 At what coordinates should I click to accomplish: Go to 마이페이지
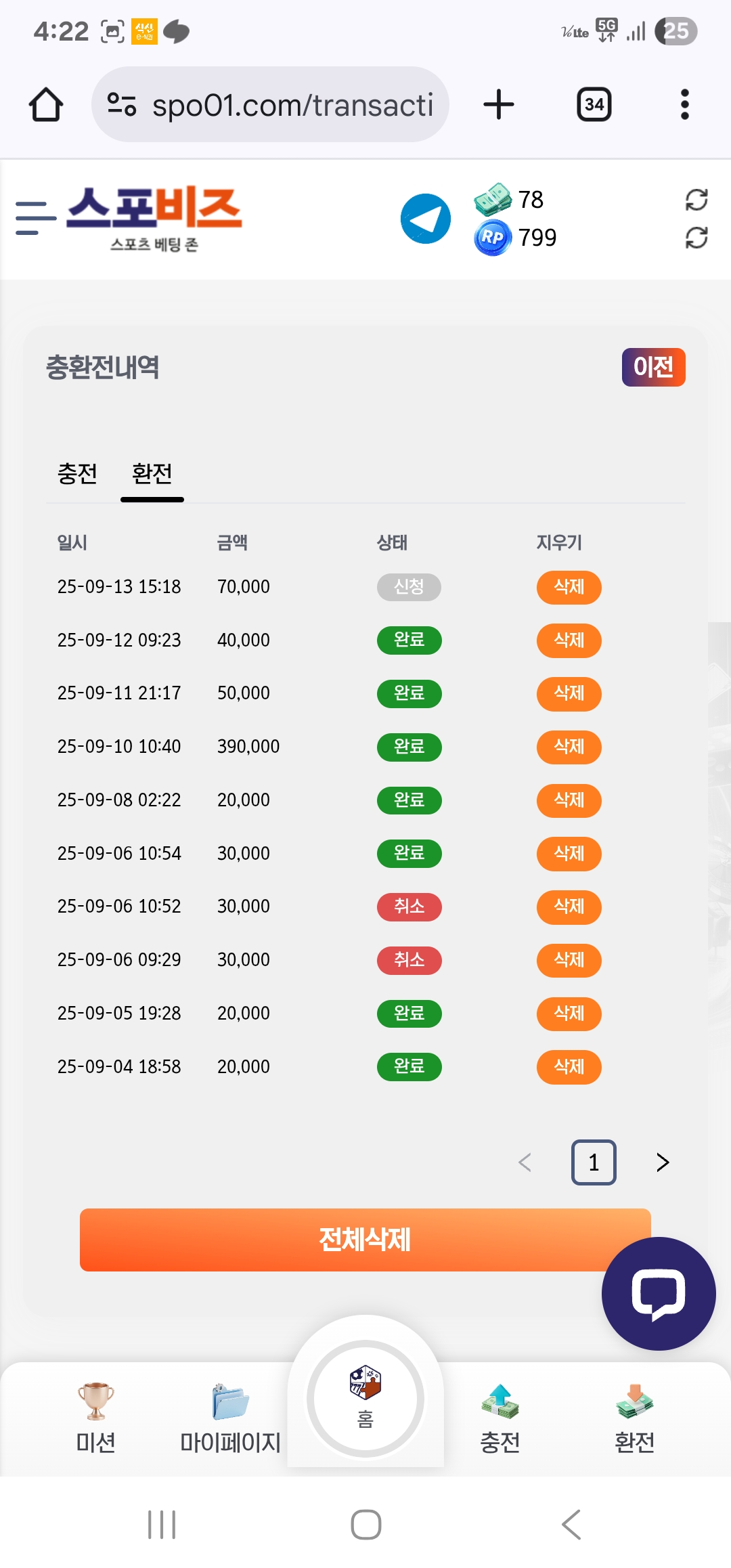(230, 1418)
